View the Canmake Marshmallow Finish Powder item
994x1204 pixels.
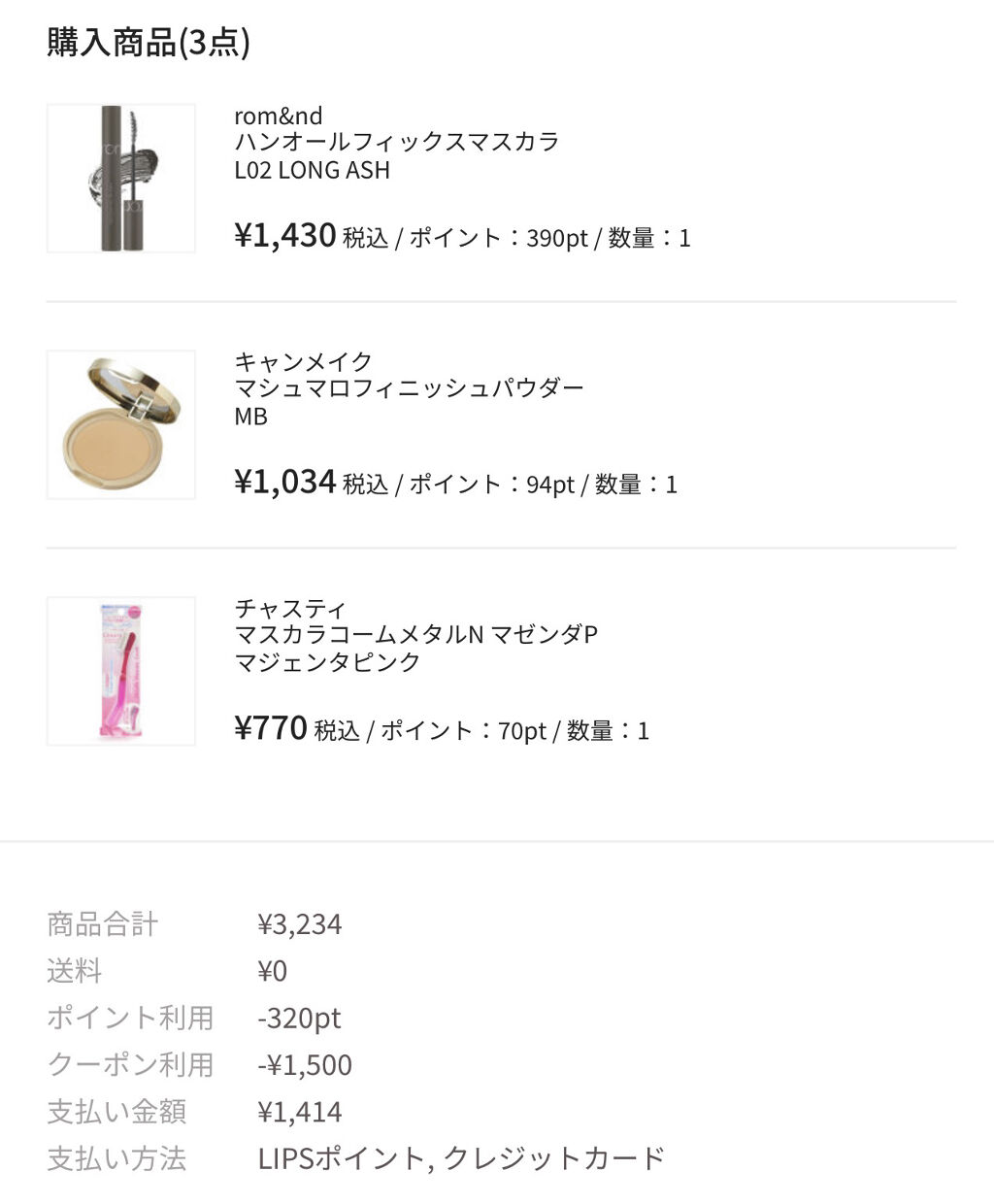click(x=409, y=388)
